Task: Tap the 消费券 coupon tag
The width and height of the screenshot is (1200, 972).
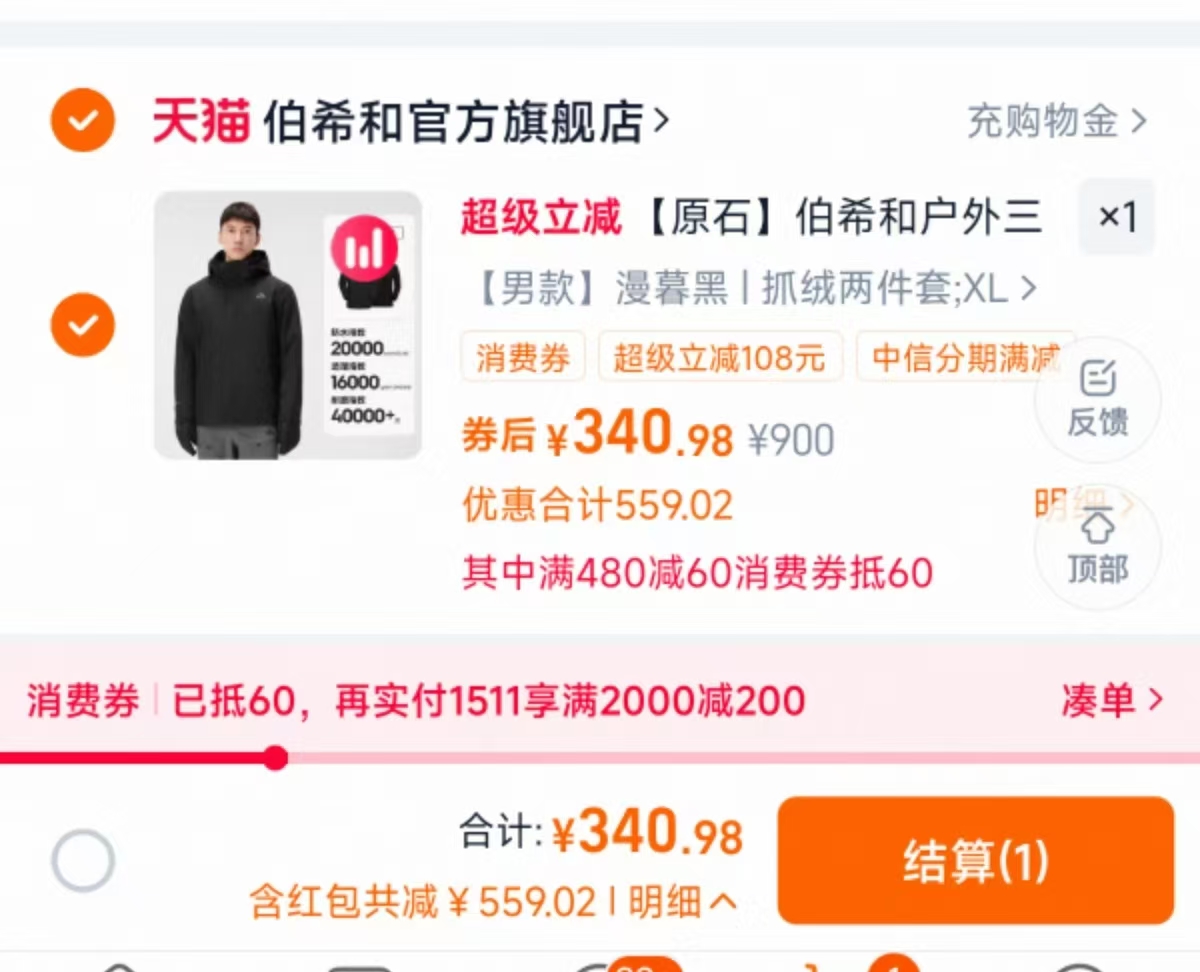Action: [523, 358]
